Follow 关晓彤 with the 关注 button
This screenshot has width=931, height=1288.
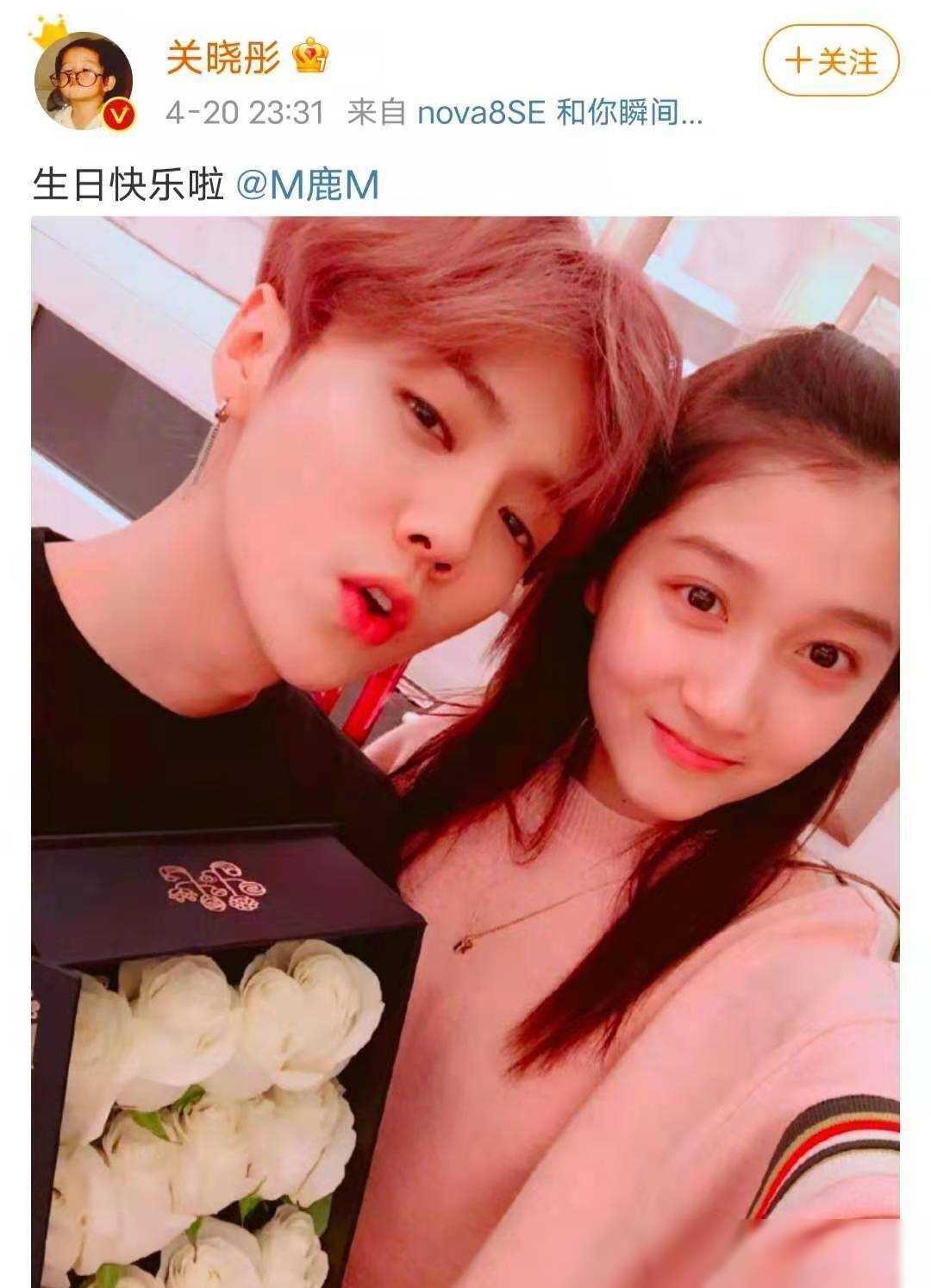[831, 61]
